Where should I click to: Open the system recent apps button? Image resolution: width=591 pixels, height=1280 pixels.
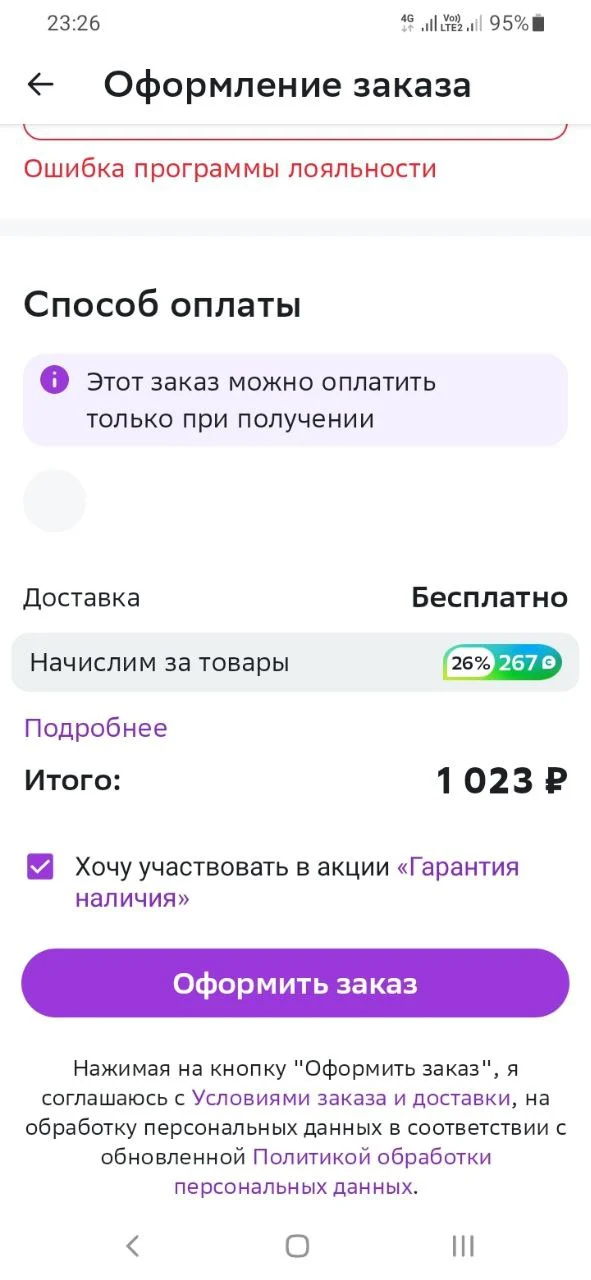(462, 1245)
